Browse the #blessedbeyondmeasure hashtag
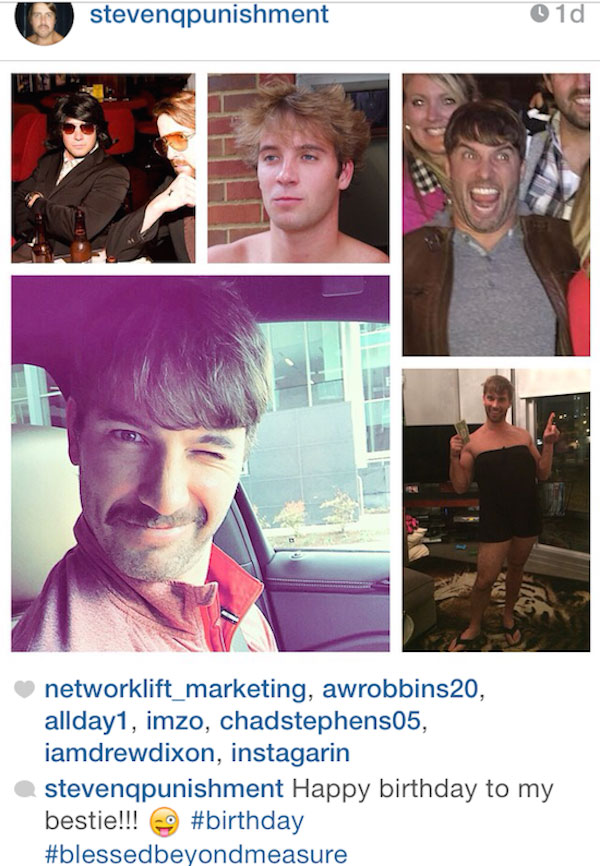Viewport: 600px width, 866px height. 196,853
